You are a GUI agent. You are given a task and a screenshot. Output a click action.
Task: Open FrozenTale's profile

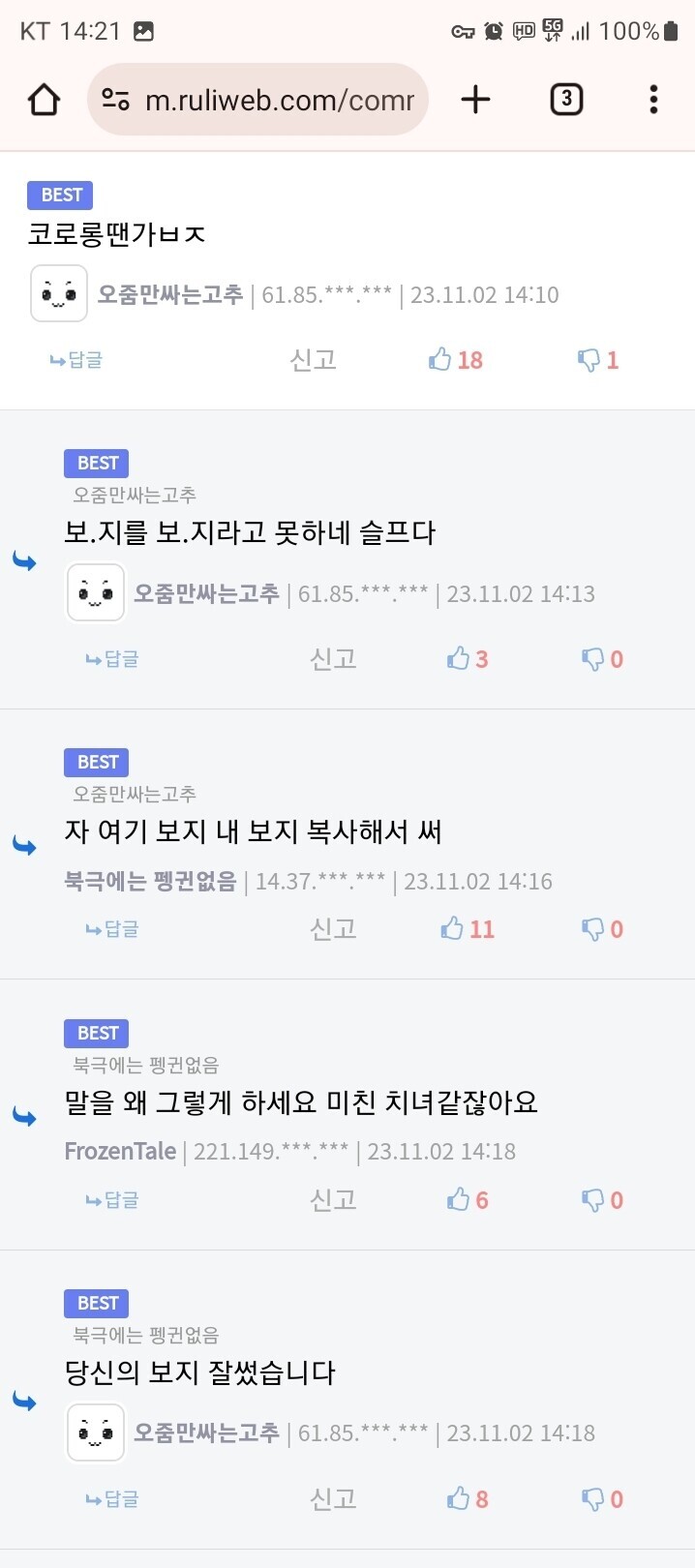coord(120,1152)
